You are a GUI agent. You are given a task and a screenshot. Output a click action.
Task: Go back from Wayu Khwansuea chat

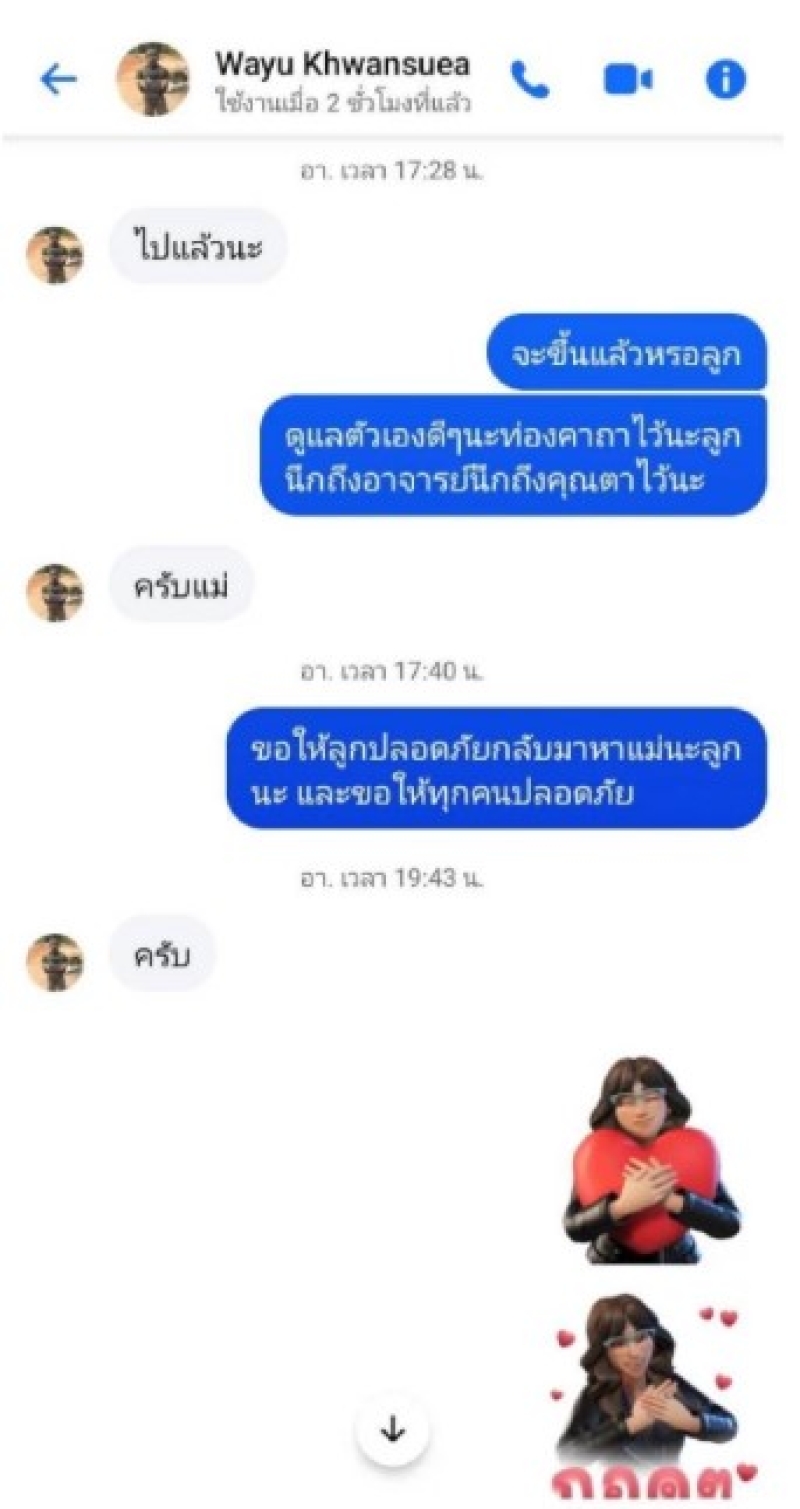[58, 80]
